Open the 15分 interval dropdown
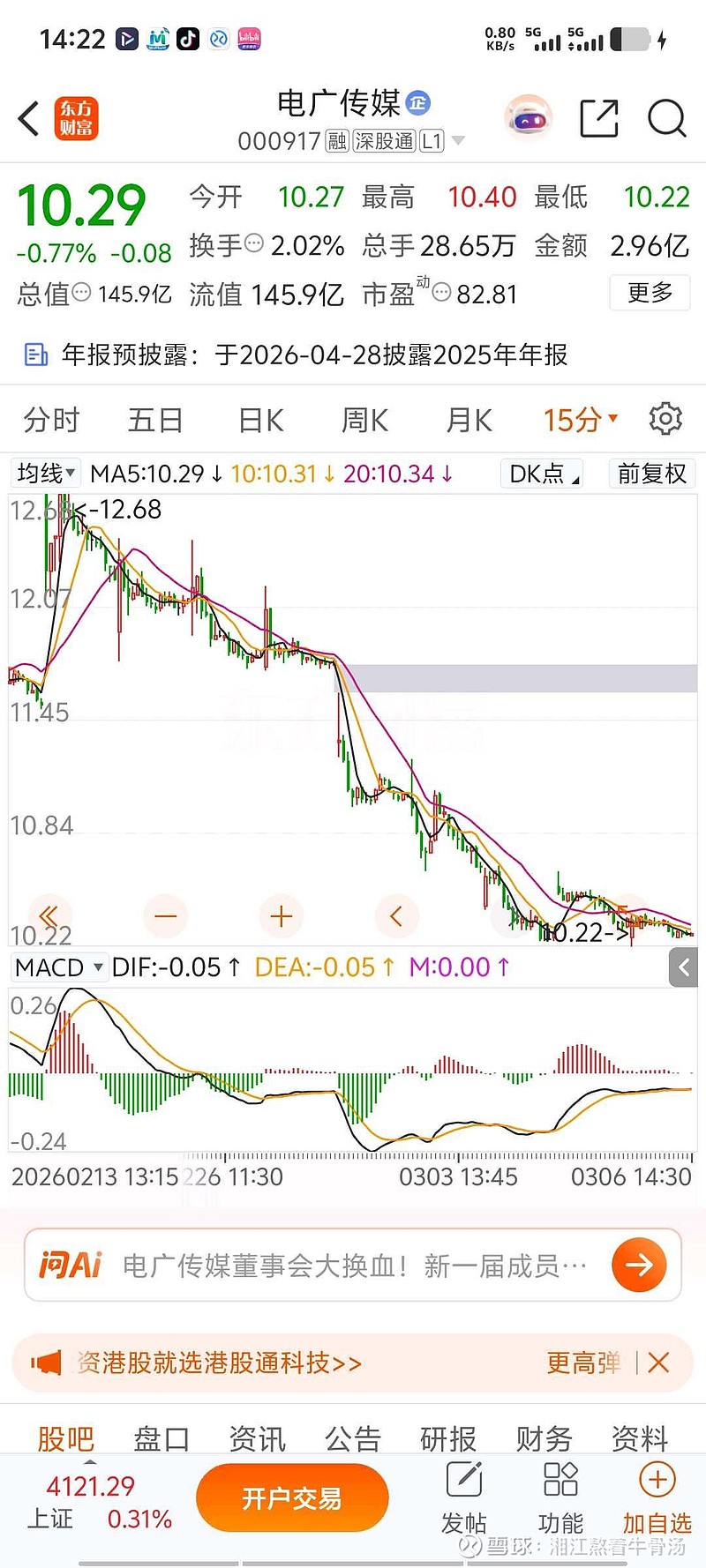 tap(578, 420)
